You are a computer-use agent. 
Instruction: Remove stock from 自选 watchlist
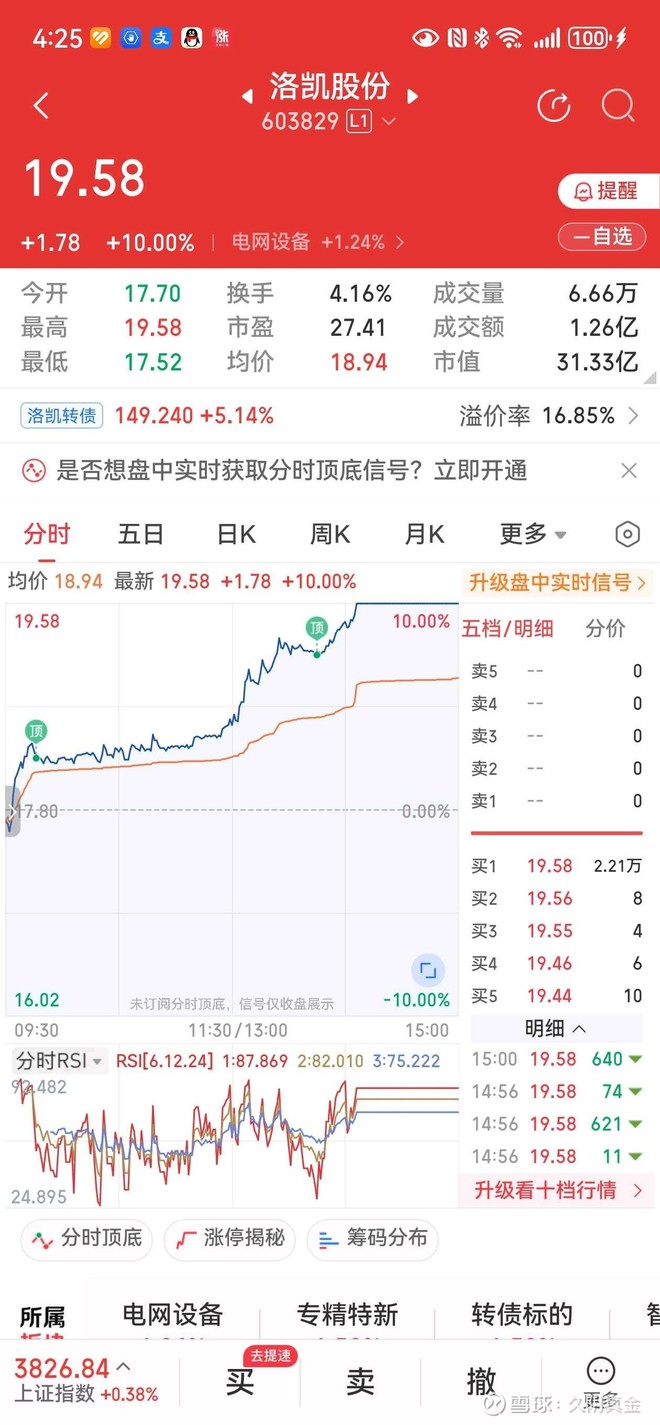pyautogui.click(x=607, y=236)
